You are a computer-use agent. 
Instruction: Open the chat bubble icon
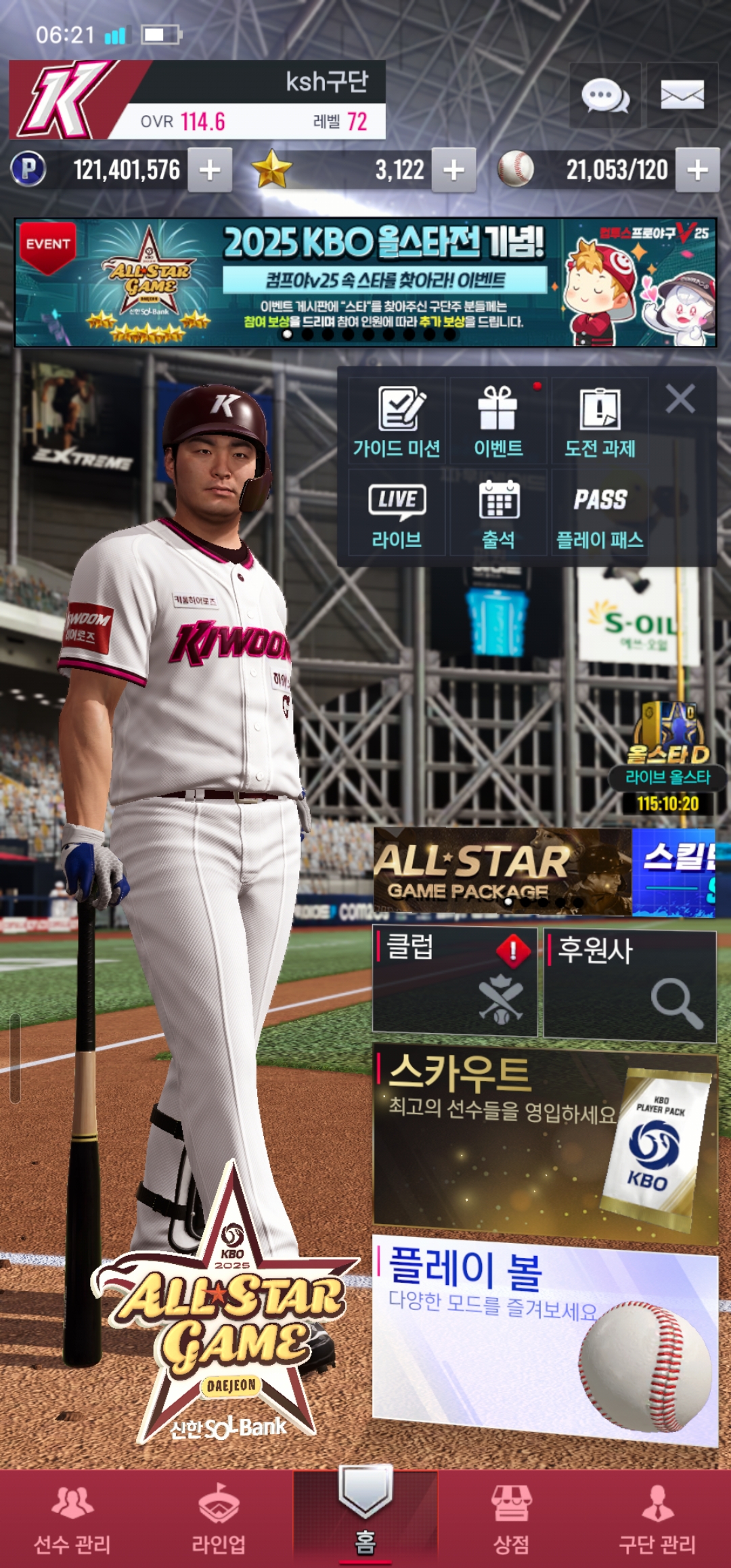[605, 95]
